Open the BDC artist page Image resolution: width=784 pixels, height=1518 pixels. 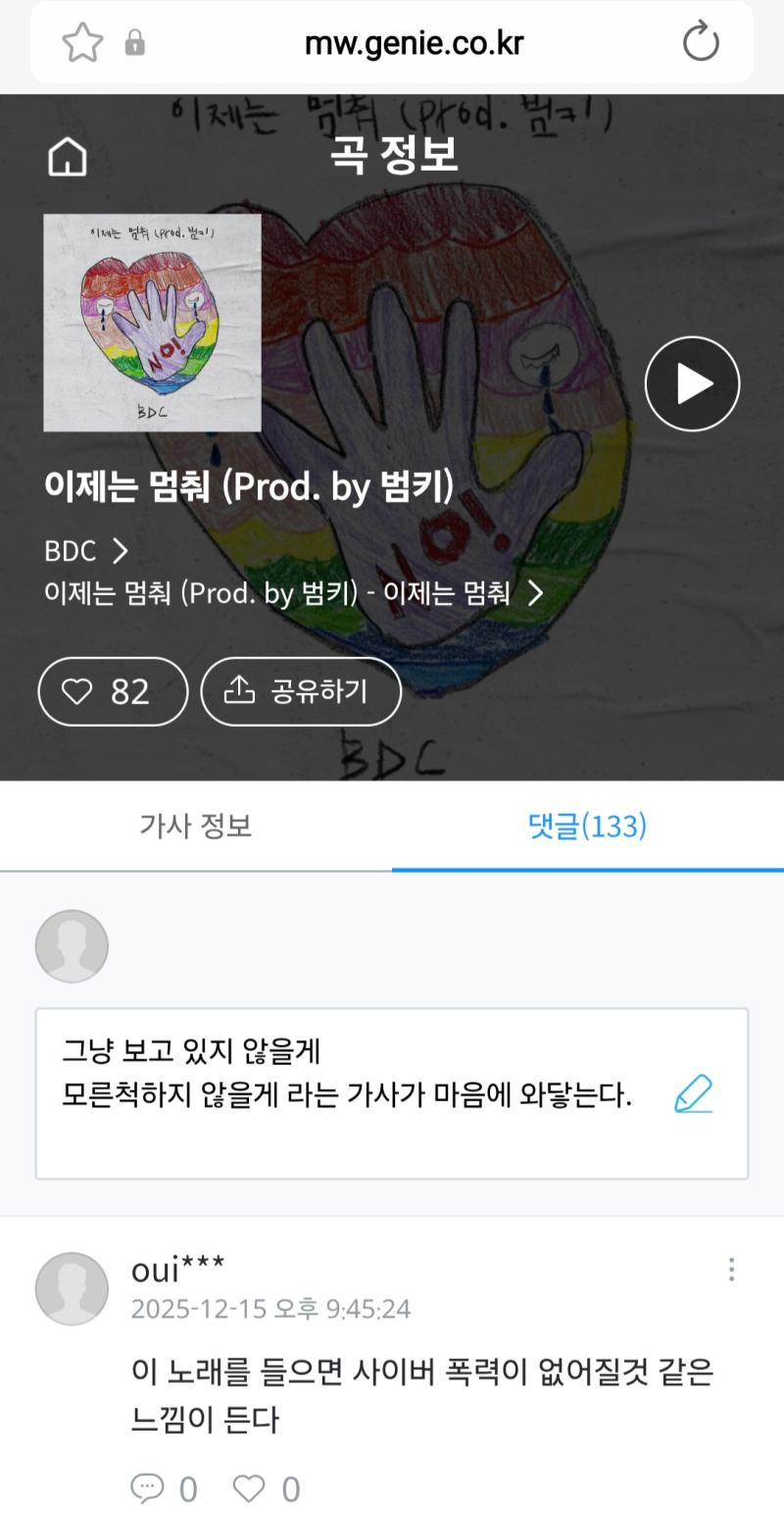[86, 551]
